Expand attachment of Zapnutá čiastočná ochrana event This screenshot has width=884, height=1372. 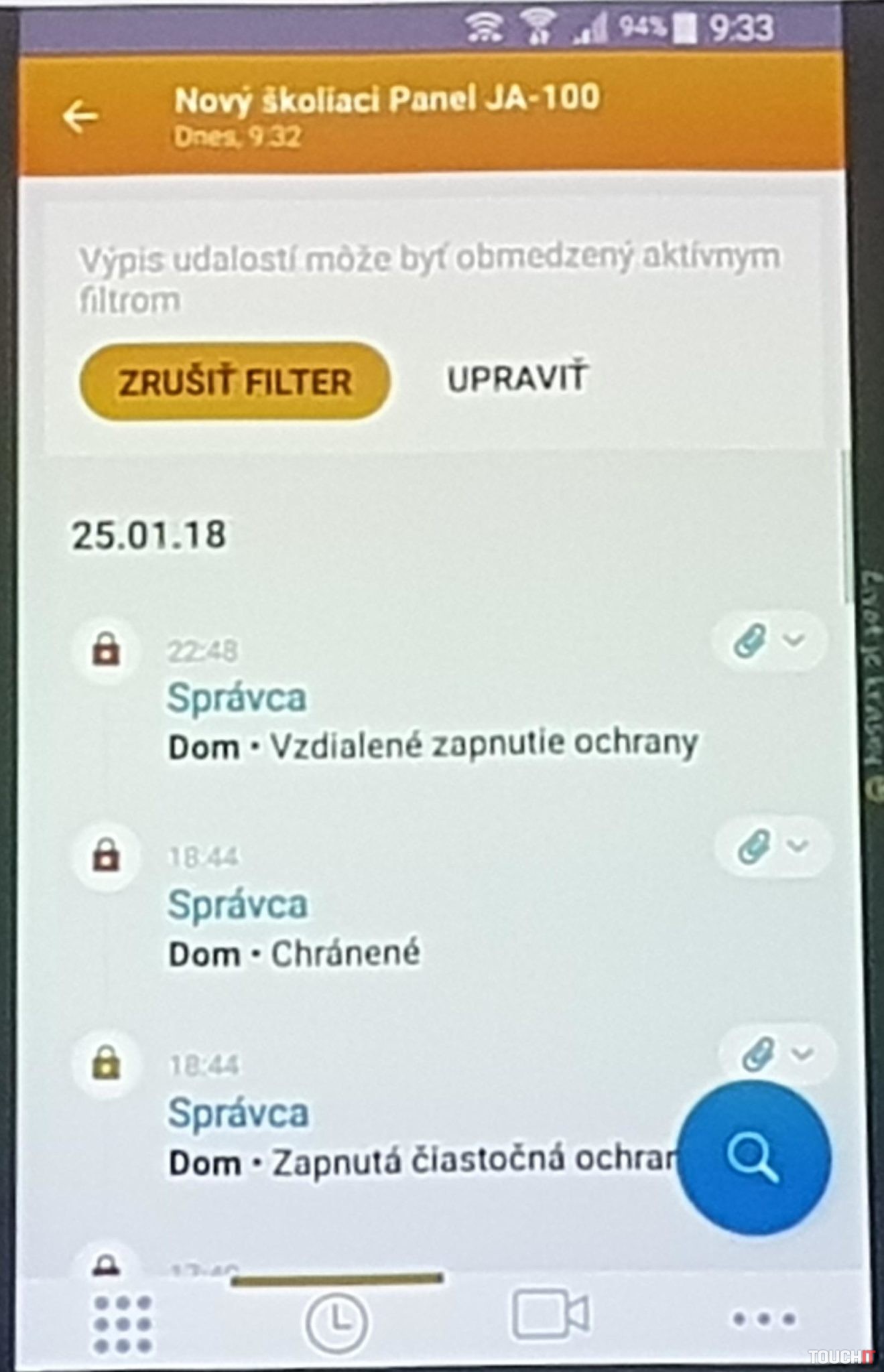pos(776,1054)
